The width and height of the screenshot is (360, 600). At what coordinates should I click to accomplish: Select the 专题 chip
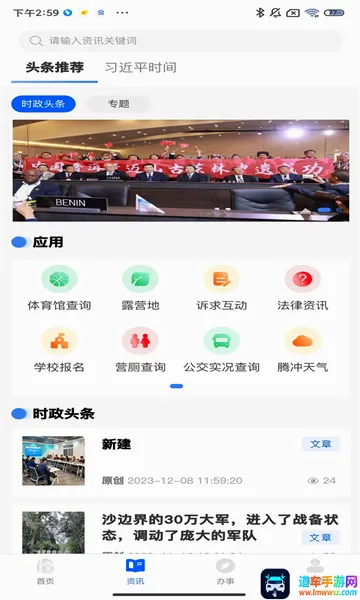tap(119, 104)
